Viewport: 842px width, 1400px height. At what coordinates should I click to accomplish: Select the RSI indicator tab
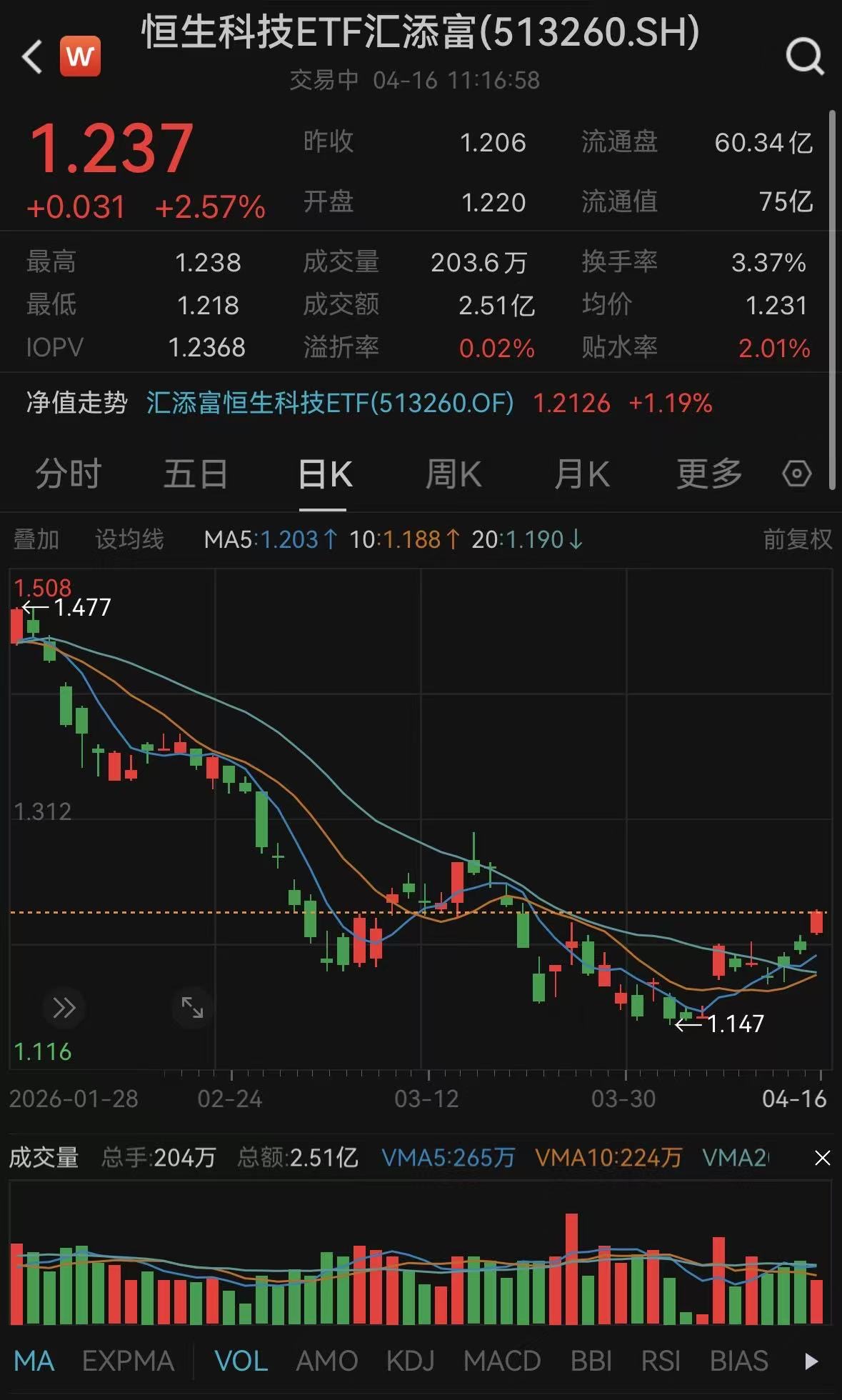click(x=661, y=1361)
